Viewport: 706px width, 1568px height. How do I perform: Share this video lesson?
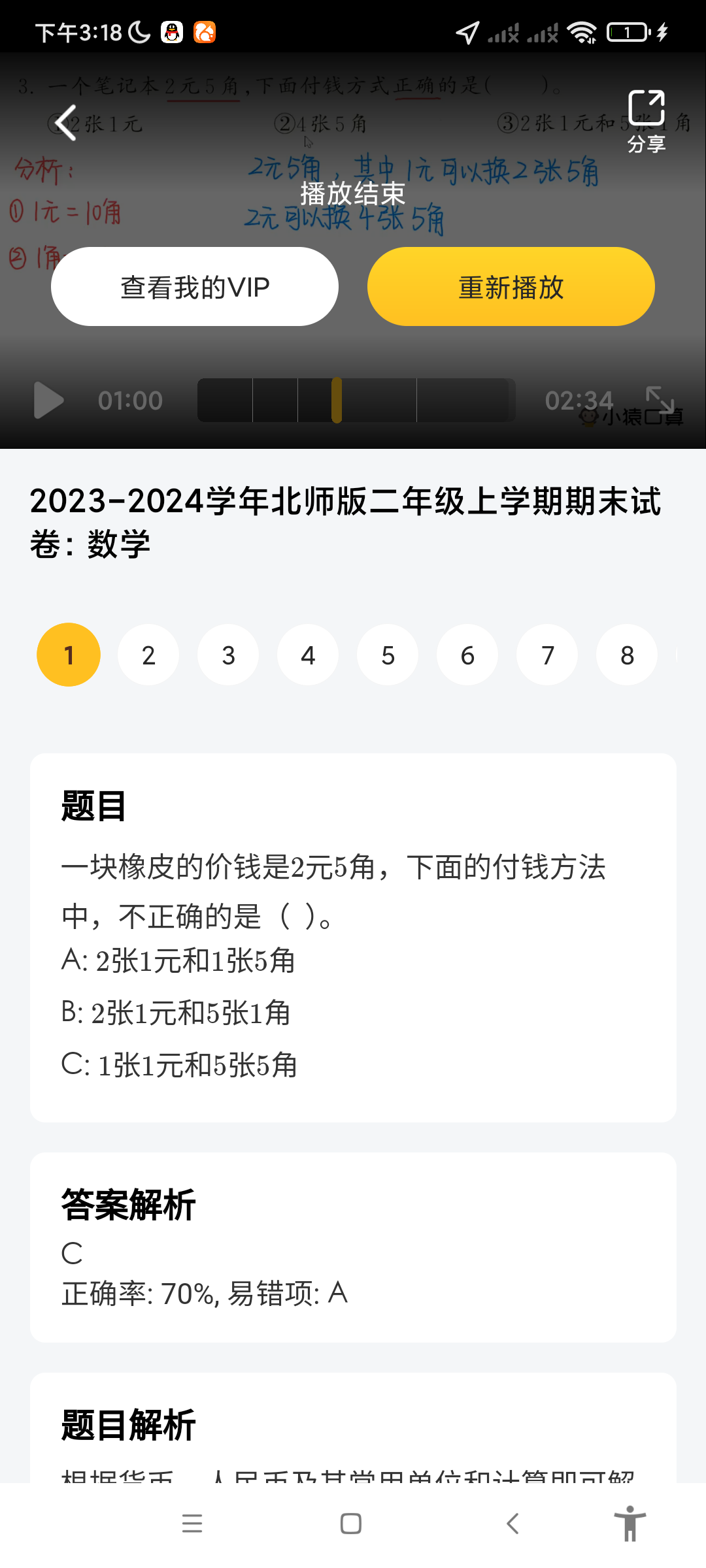click(x=646, y=121)
